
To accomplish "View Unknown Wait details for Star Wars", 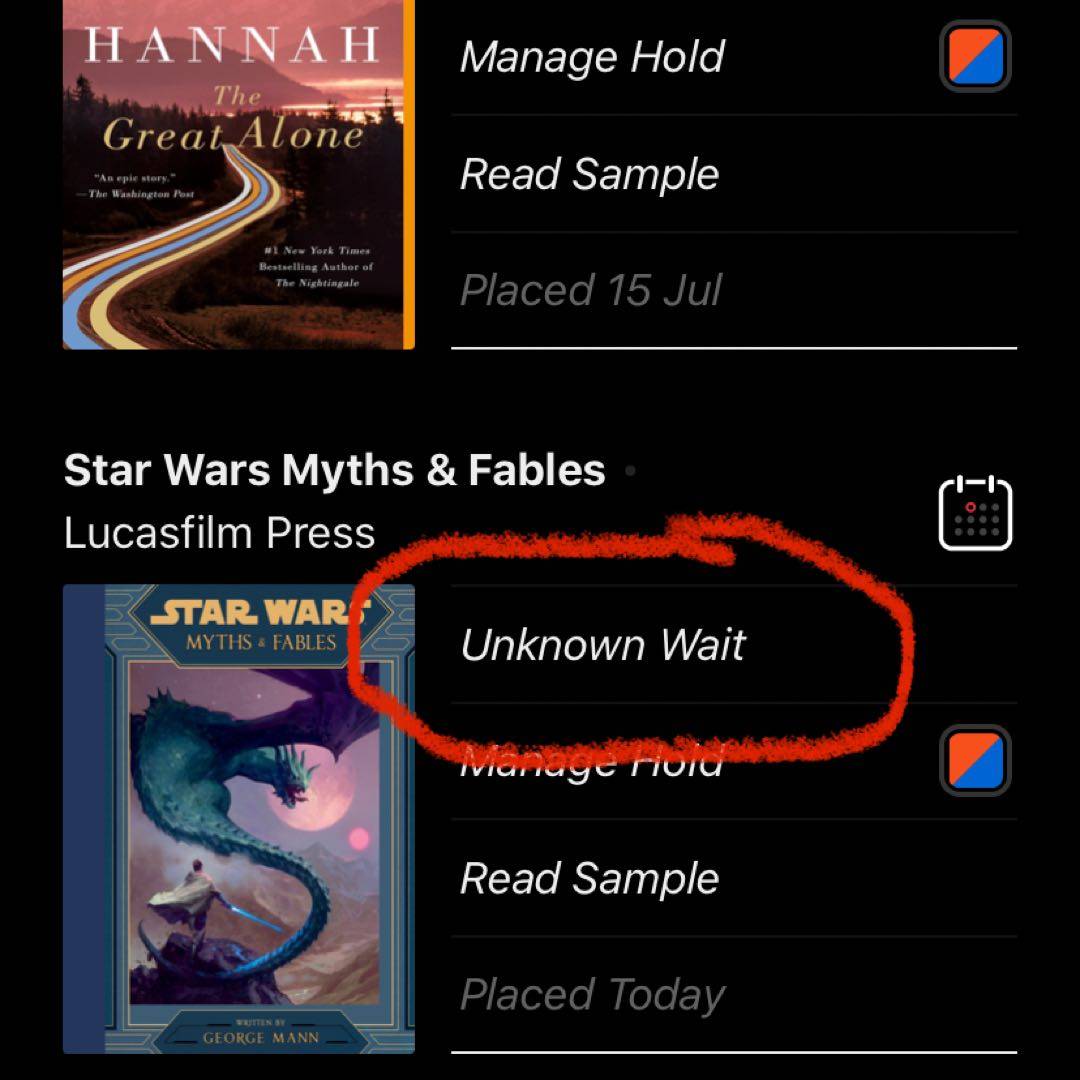I will 603,645.
